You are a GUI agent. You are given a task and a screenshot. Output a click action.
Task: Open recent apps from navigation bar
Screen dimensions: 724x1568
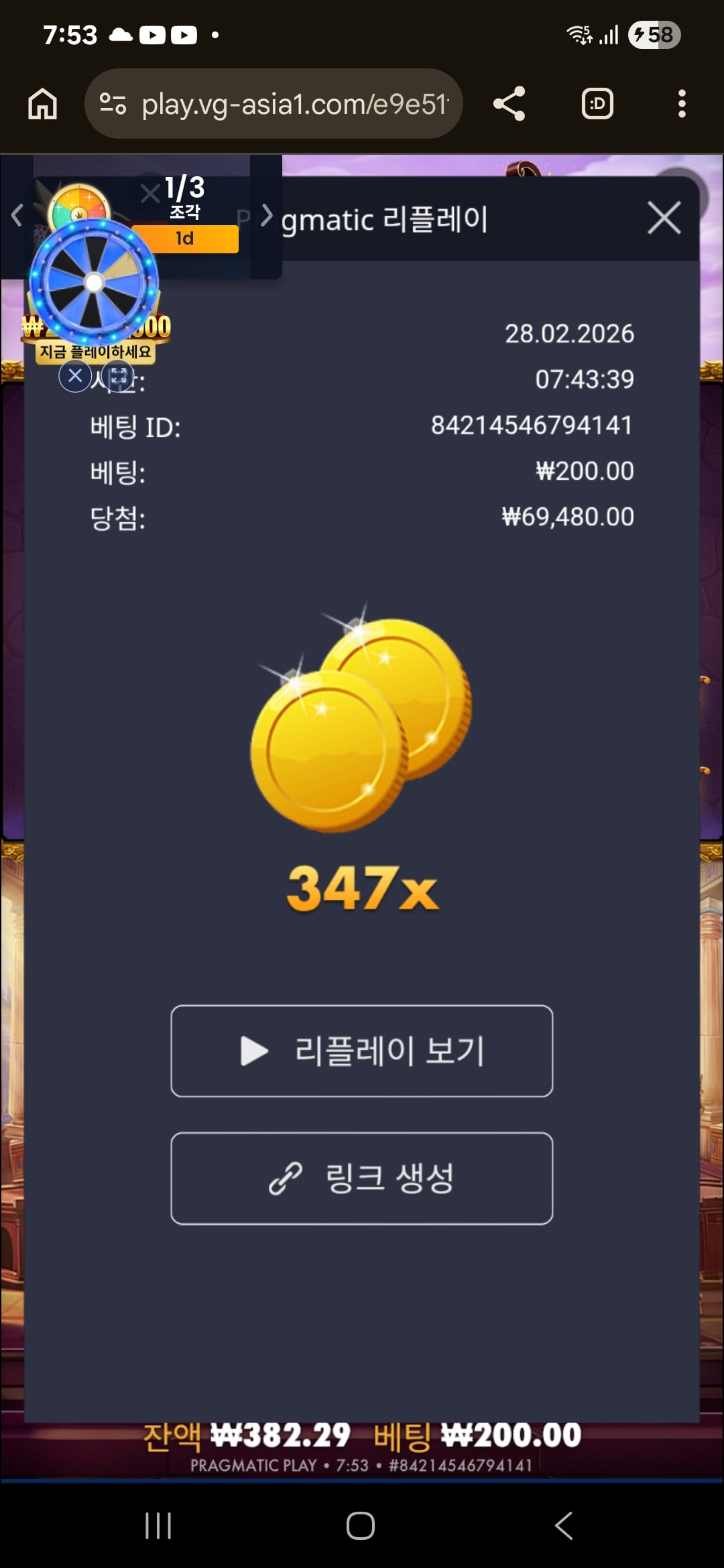(x=158, y=1526)
